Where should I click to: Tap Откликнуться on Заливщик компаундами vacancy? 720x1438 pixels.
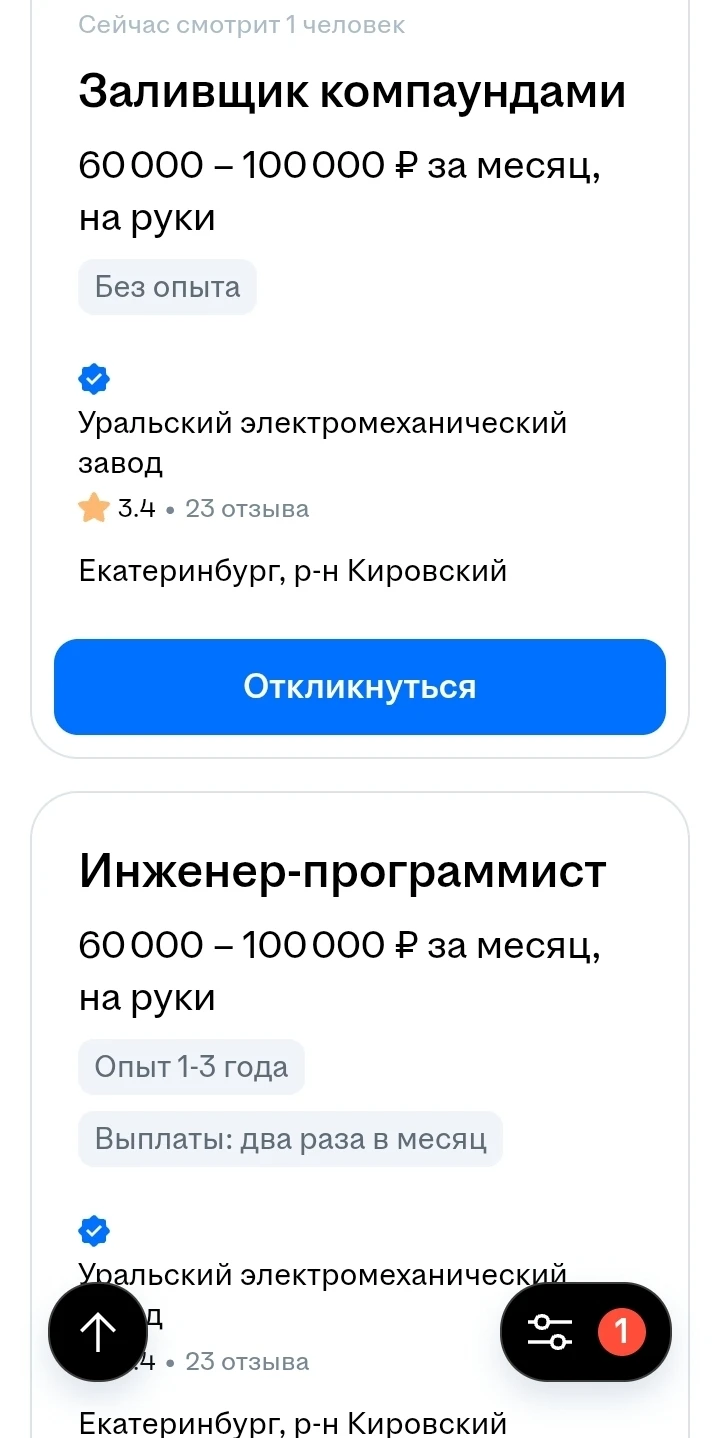(359, 687)
